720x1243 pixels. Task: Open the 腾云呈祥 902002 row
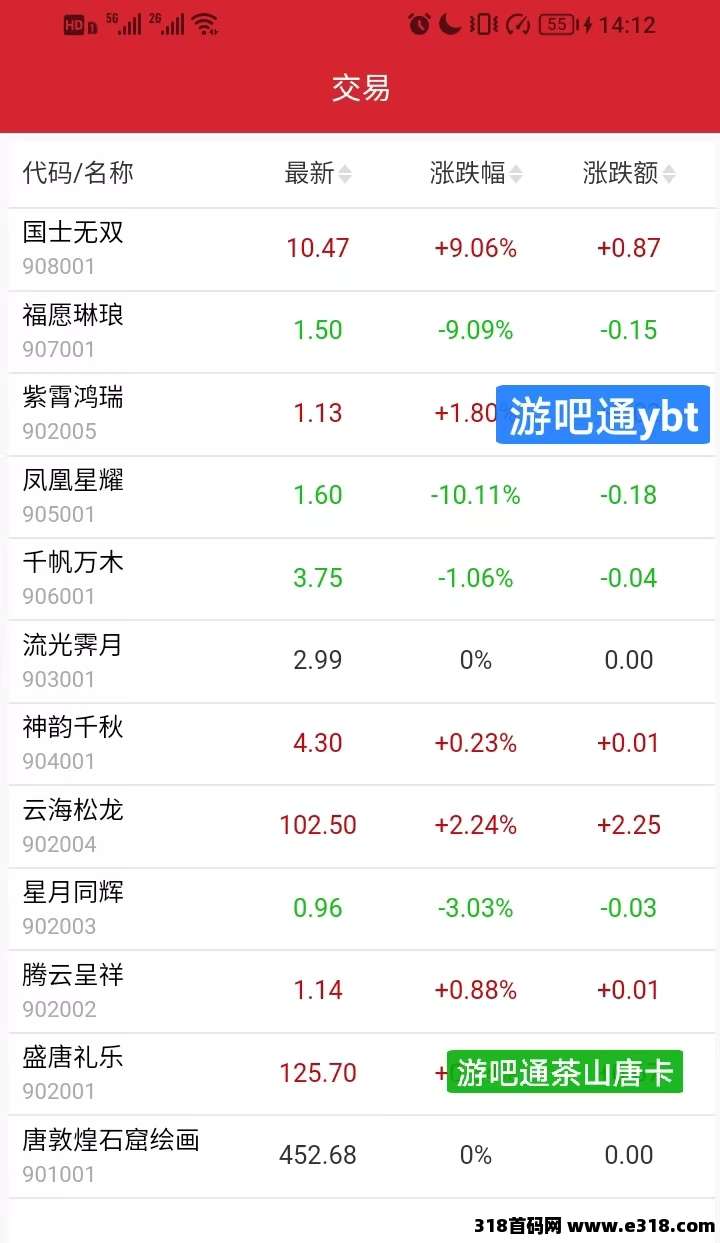(x=362, y=992)
